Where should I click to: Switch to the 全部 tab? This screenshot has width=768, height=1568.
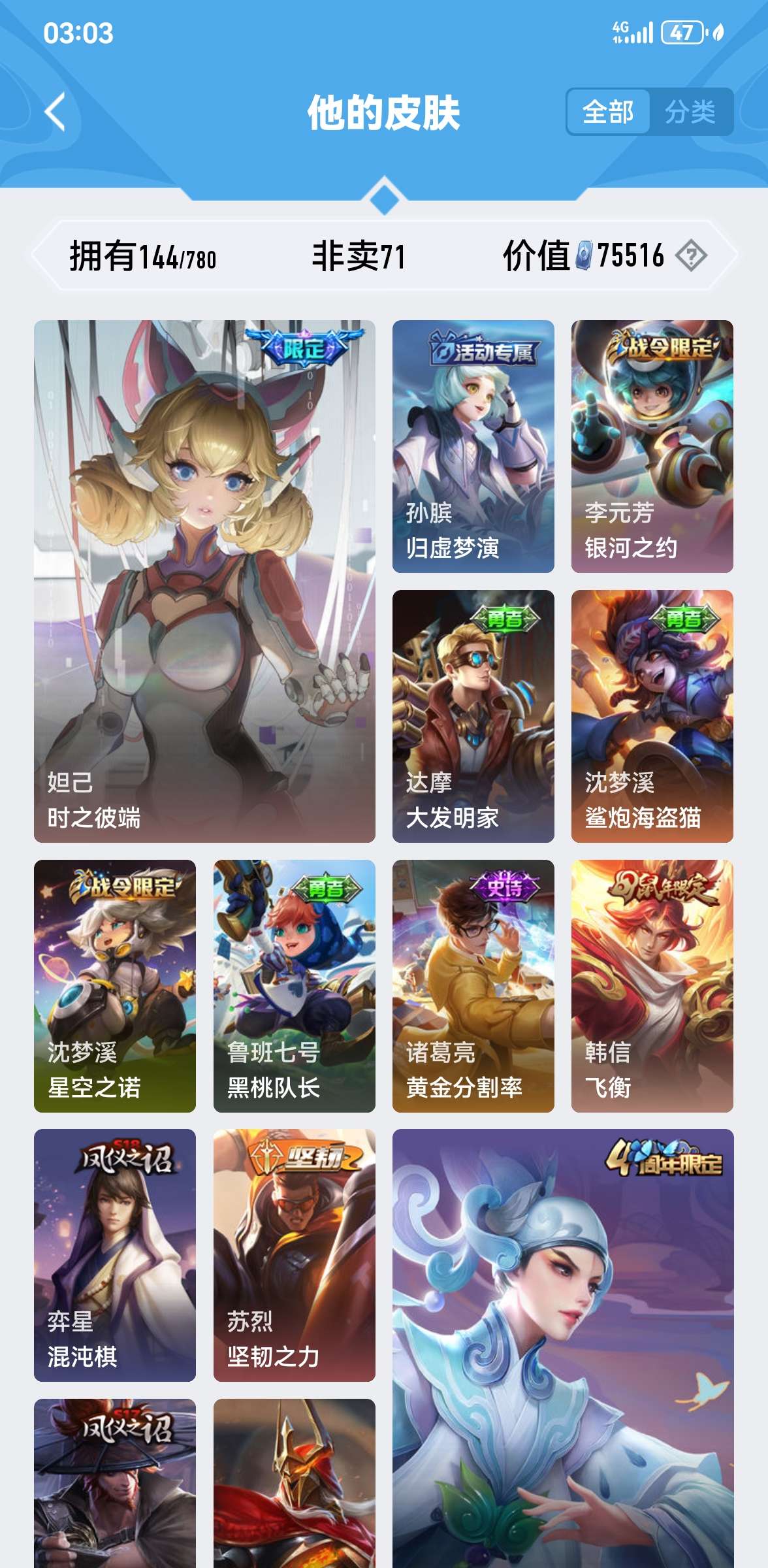[x=608, y=112]
